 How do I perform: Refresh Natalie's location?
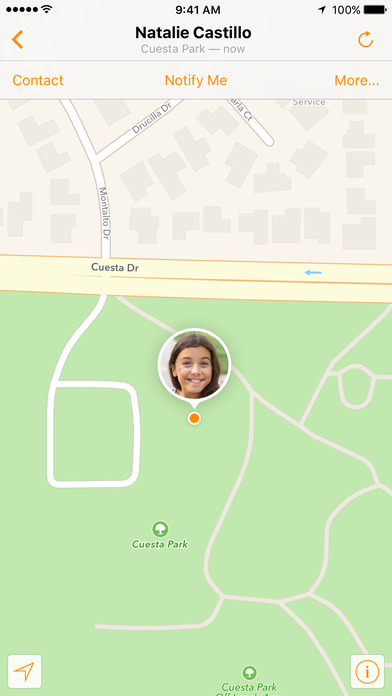pos(366,40)
